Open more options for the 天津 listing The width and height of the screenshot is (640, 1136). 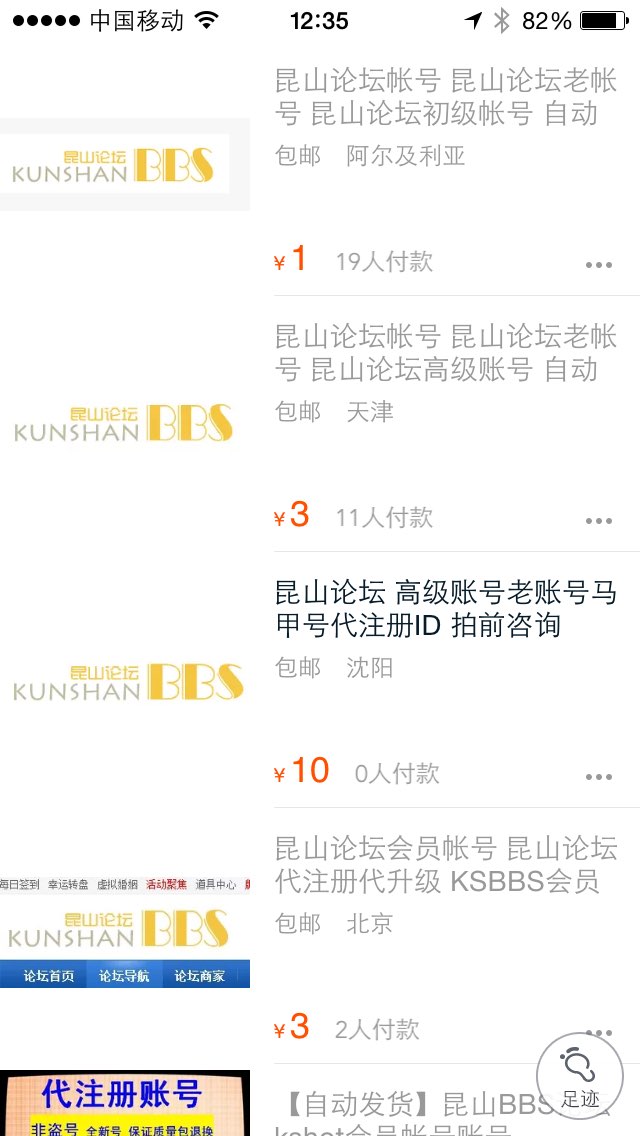point(599,520)
